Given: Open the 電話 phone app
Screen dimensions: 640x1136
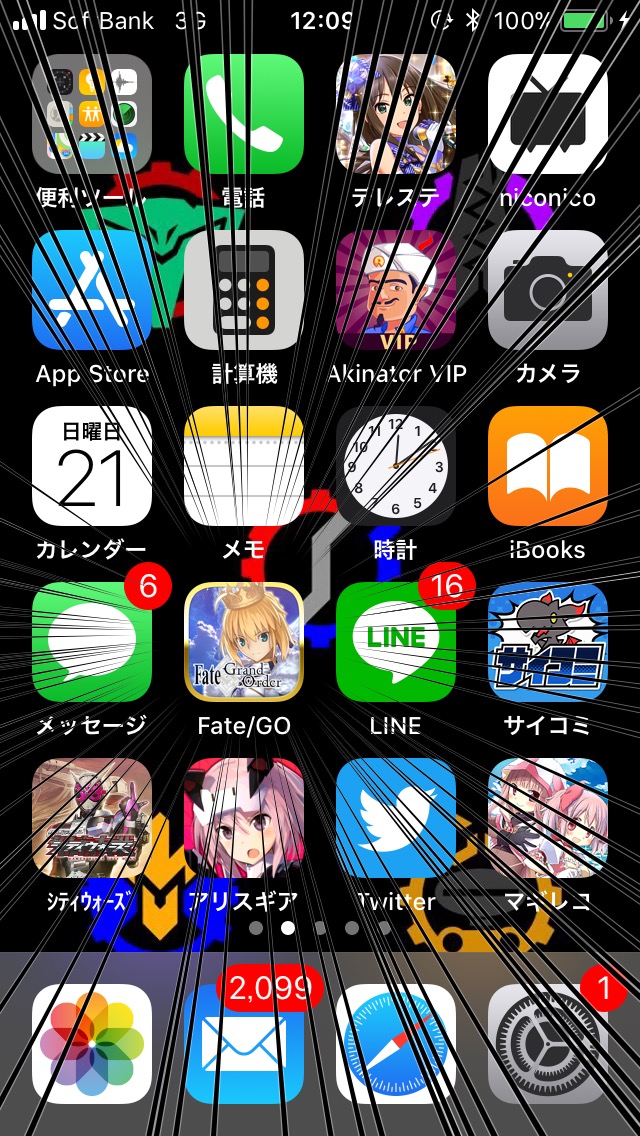Looking at the screenshot, I should tap(244, 114).
